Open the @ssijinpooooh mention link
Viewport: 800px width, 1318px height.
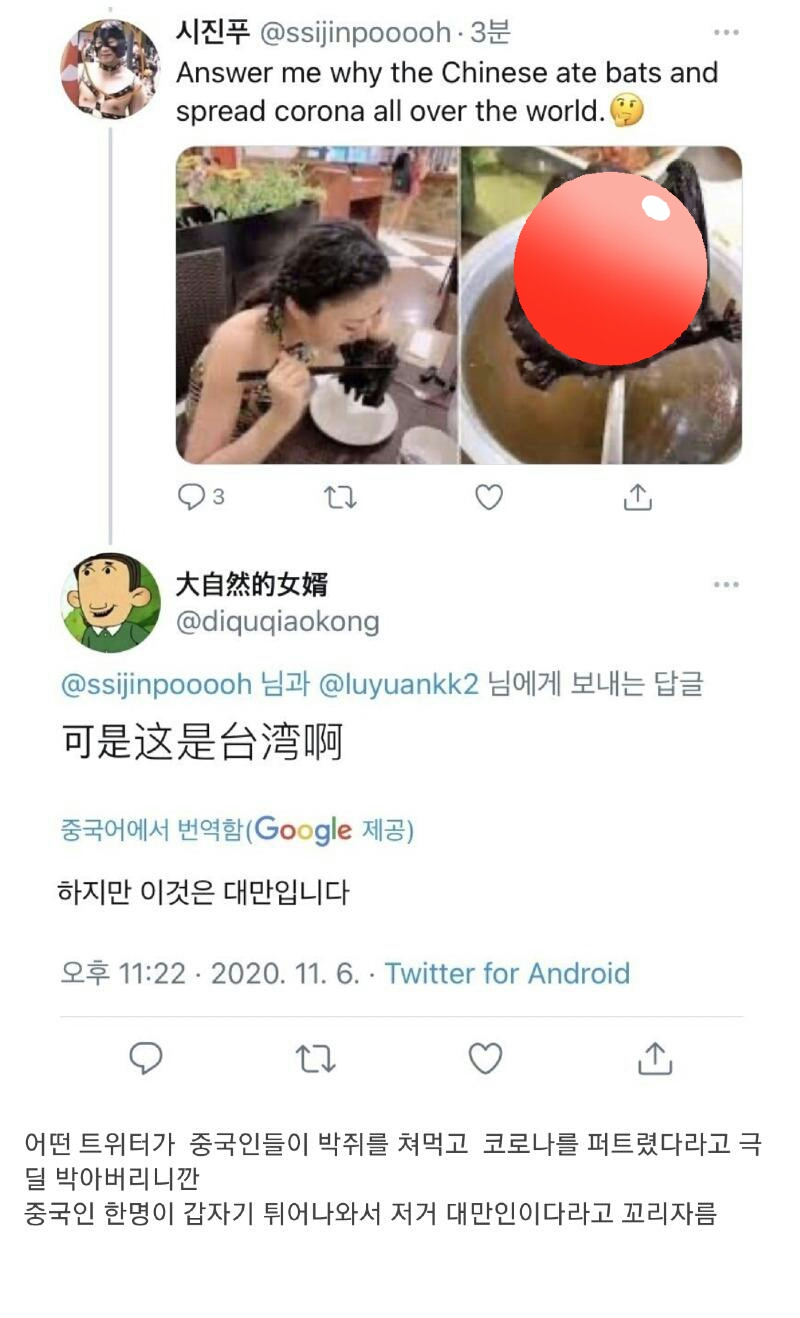156,685
